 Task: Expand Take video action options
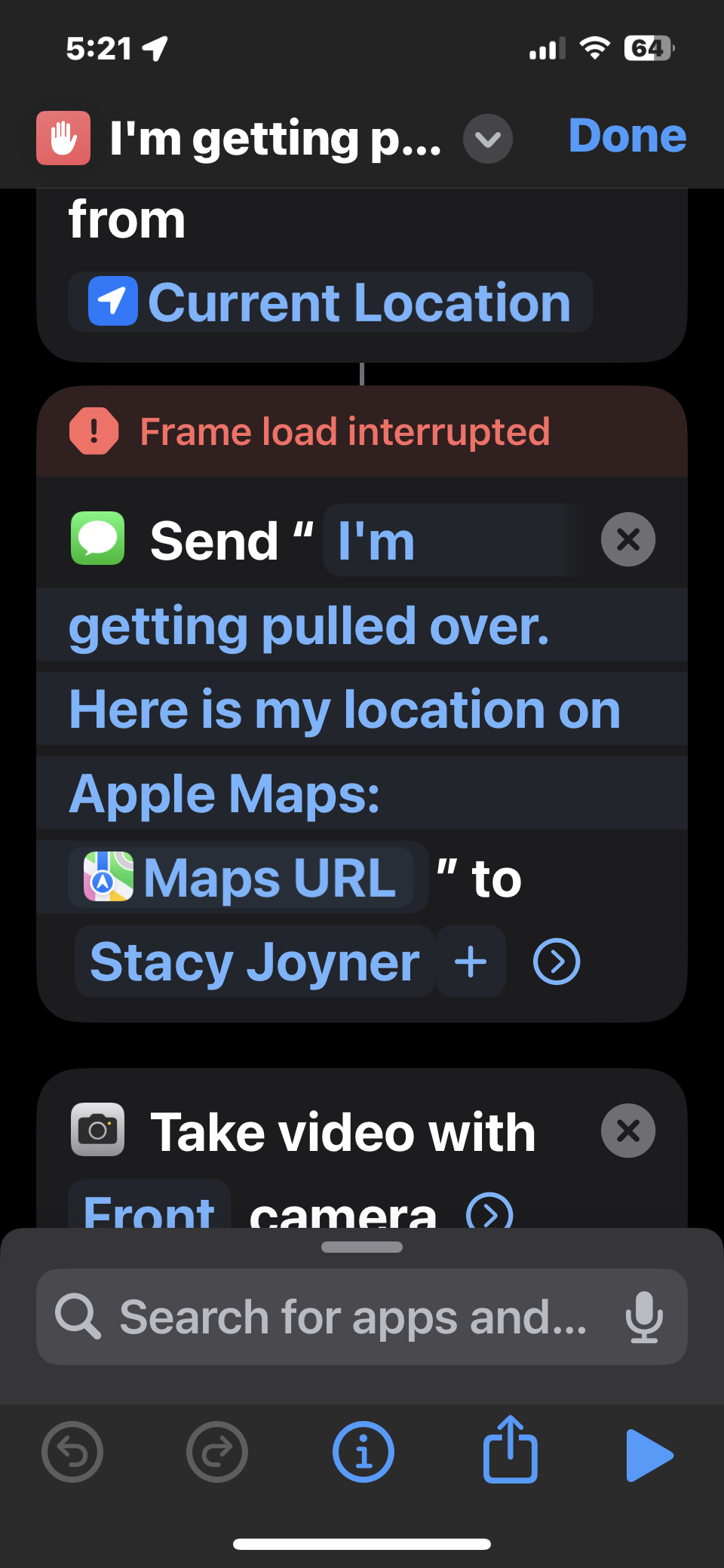pyautogui.click(x=489, y=1213)
